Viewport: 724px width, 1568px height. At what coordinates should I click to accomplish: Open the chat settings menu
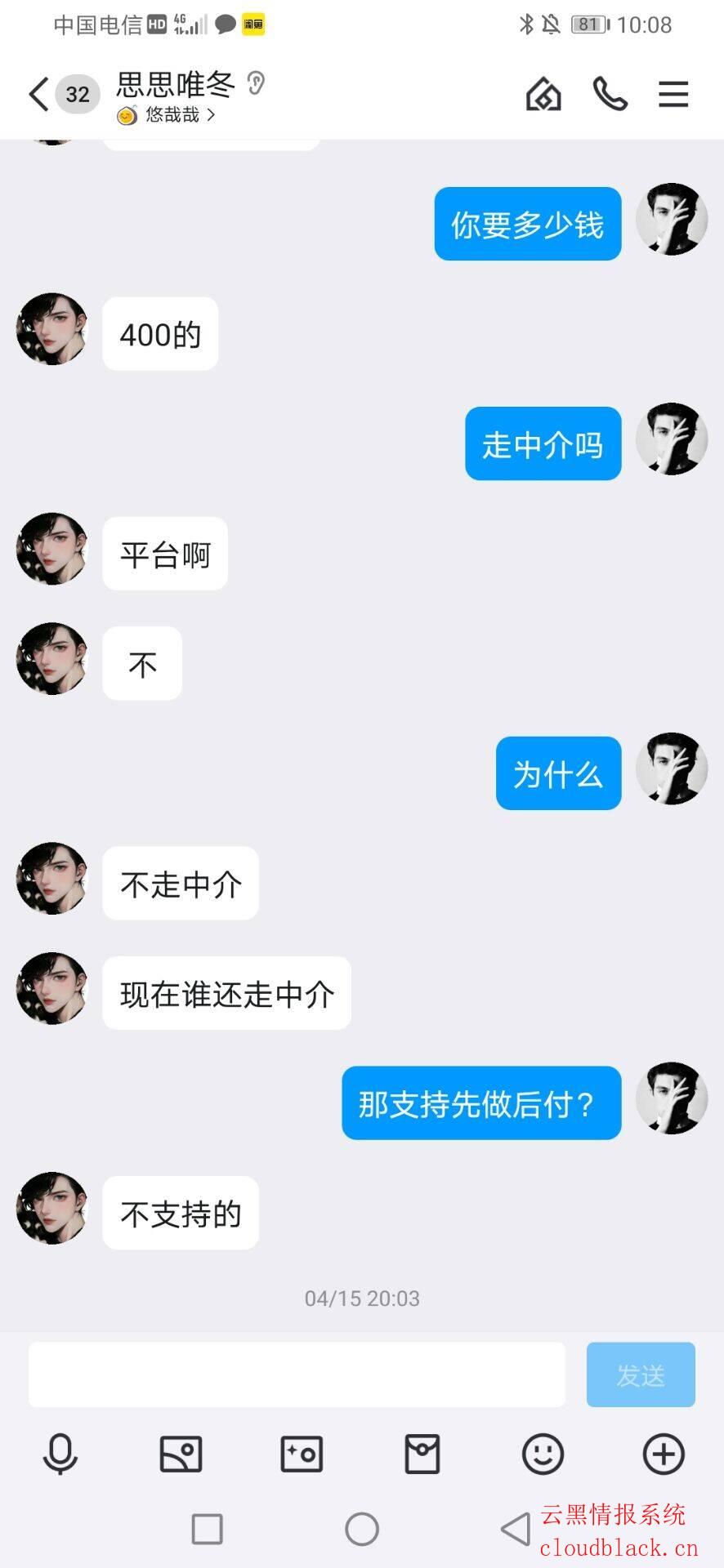pos(673,95)
